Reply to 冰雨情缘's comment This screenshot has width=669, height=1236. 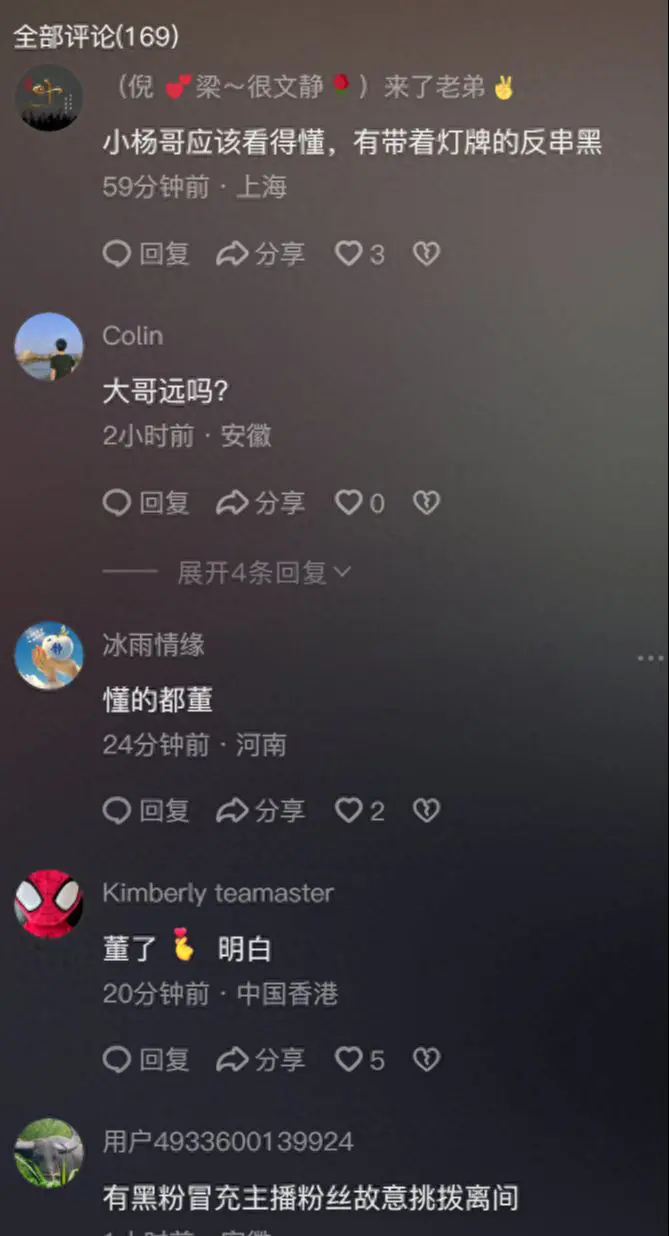tap(146, 810)
